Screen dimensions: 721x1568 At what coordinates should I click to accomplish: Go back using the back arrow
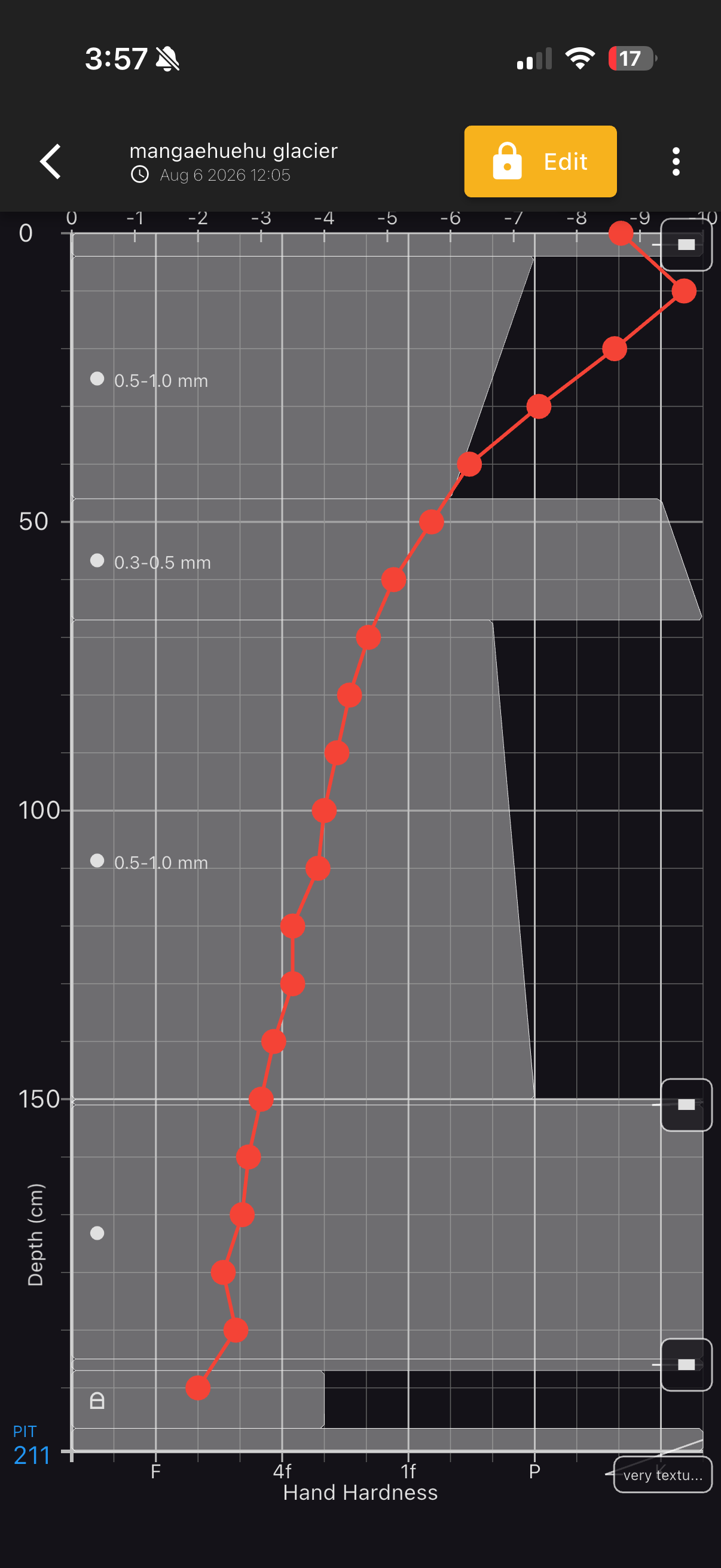(50, 161)
